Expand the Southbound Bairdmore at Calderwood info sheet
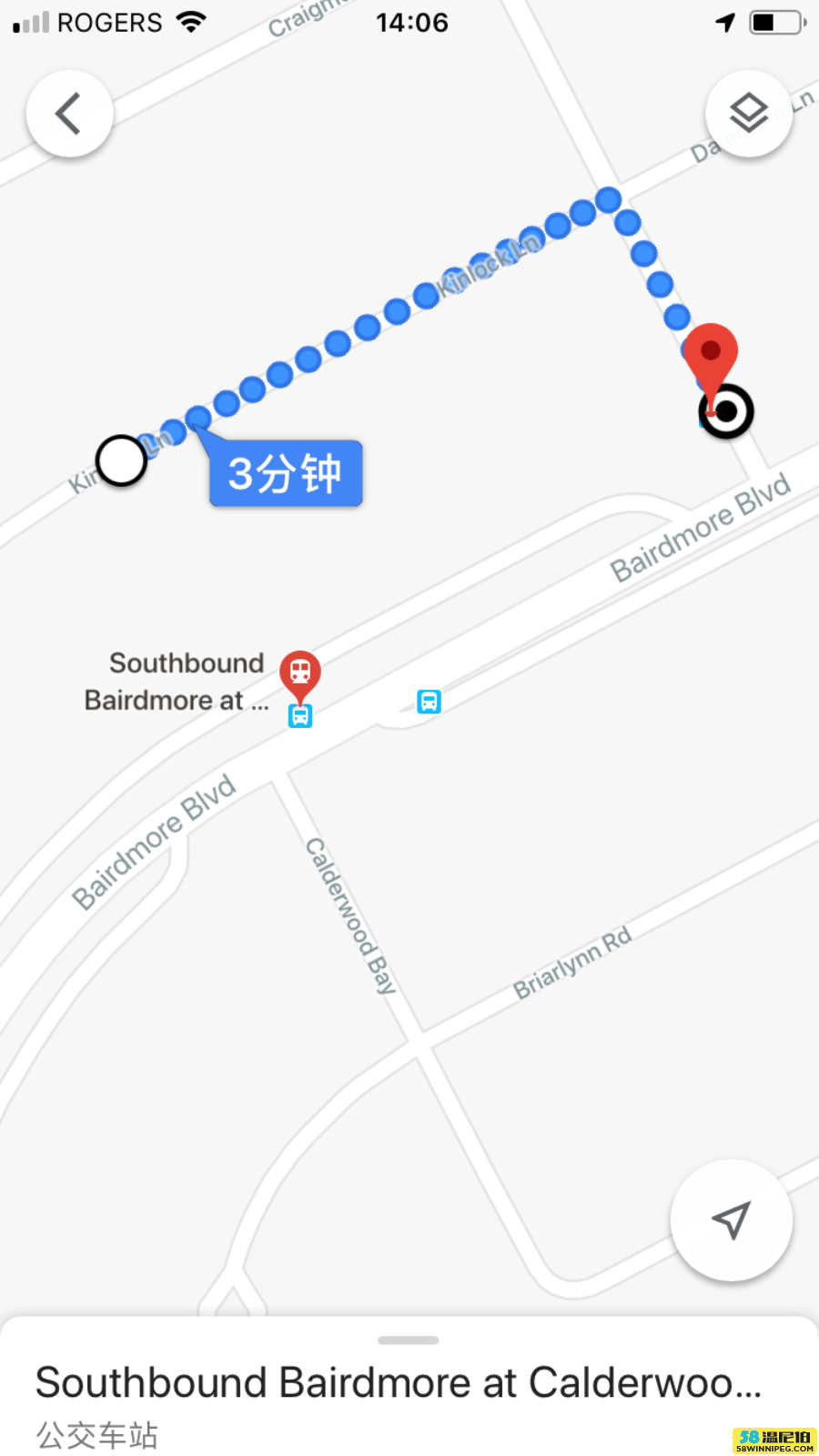Image resolution: width=819 pixels, height=1456 pixels. click(409, 1386)
